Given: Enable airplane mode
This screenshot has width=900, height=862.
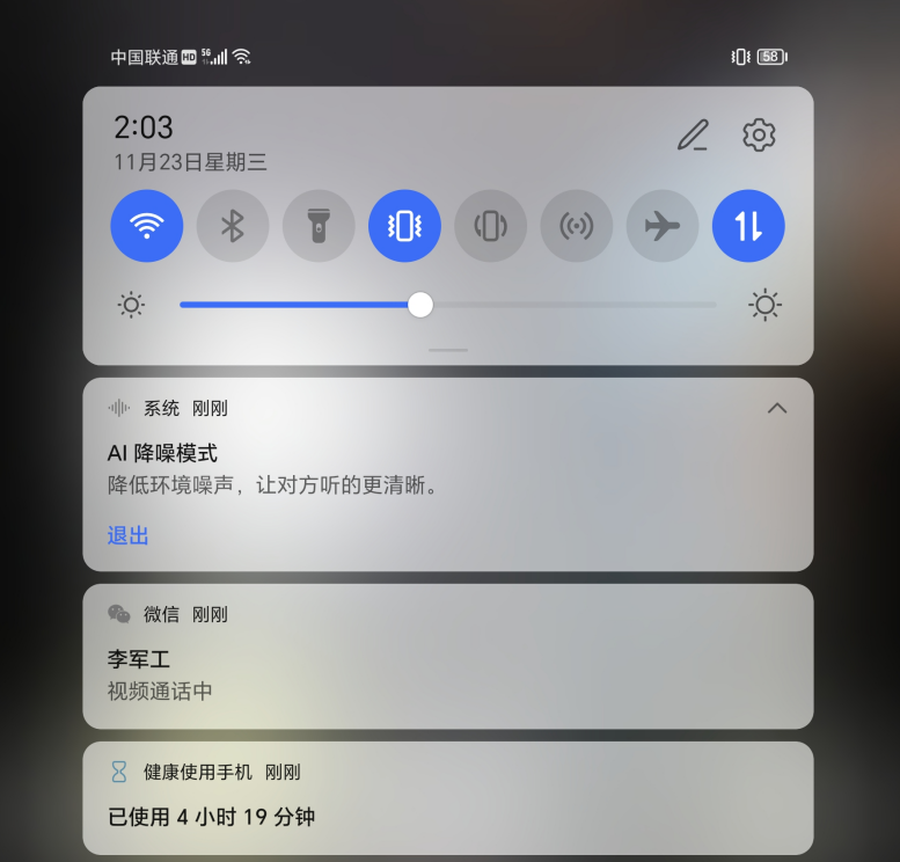Looking at the screenshot, I should (x=662, y=227).
